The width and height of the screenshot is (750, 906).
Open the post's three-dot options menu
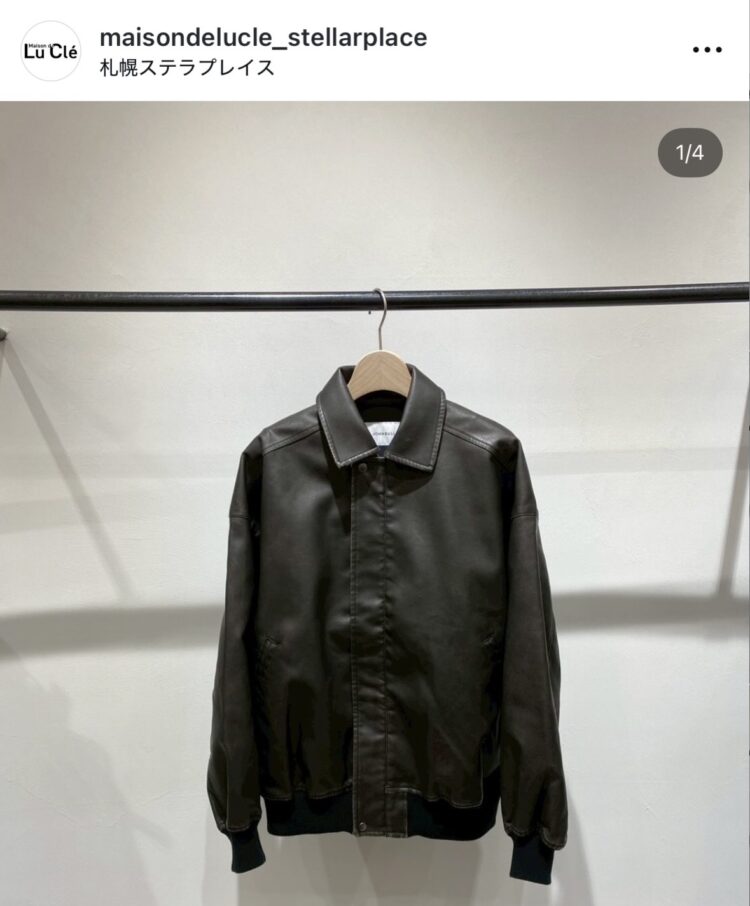[x=707, y=51]
